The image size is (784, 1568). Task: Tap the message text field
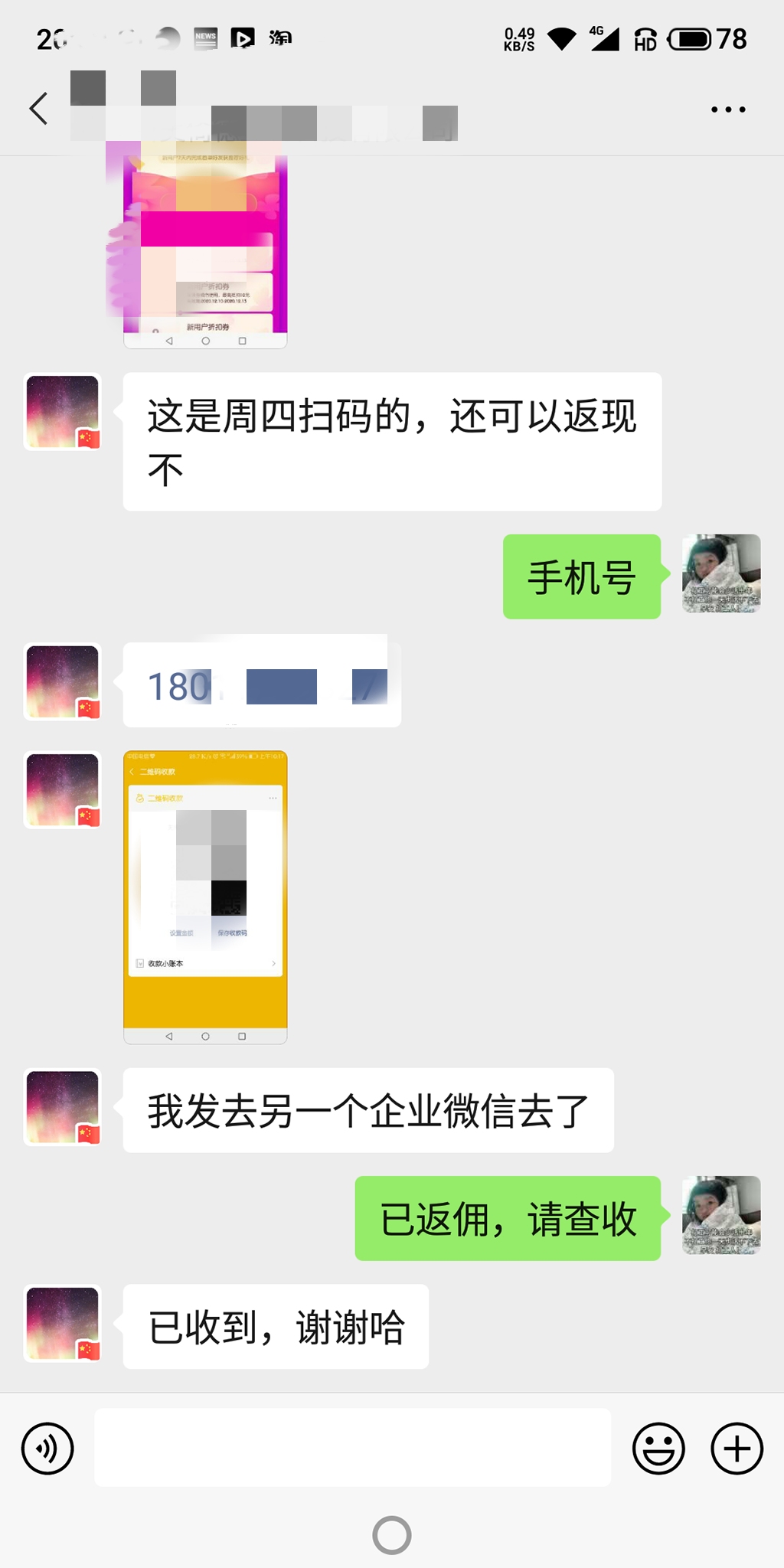[x=352, y=1447]
